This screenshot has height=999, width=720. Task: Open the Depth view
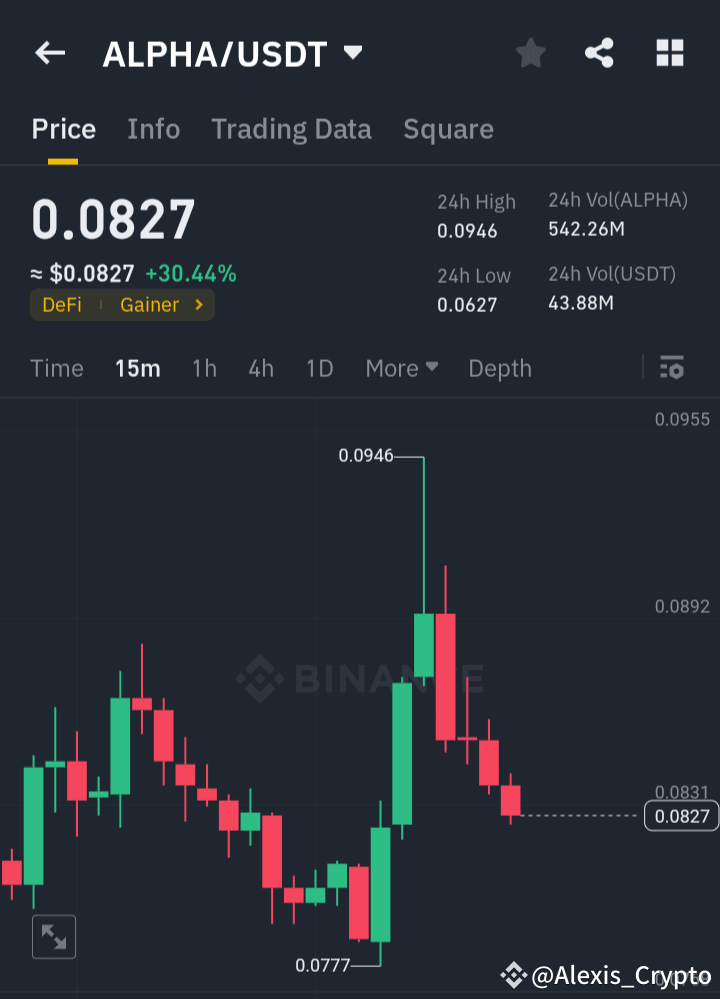pyautogui.click(x=499, y=368)
